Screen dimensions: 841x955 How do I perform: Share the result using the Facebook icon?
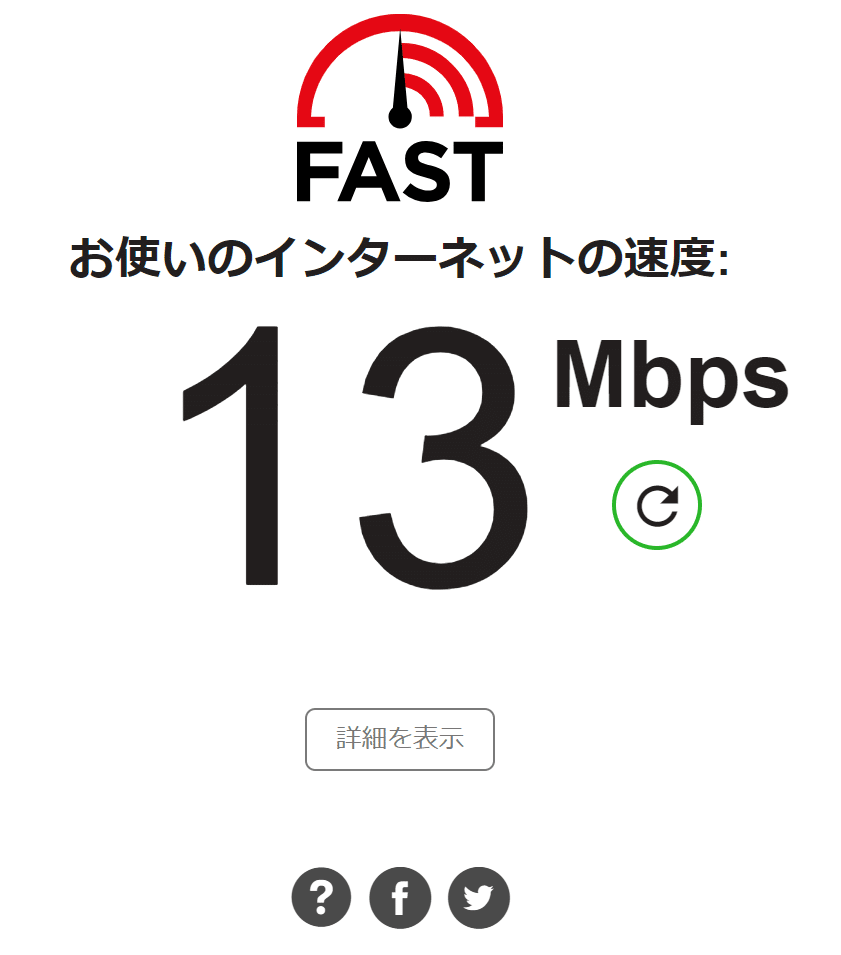[399, 897]
